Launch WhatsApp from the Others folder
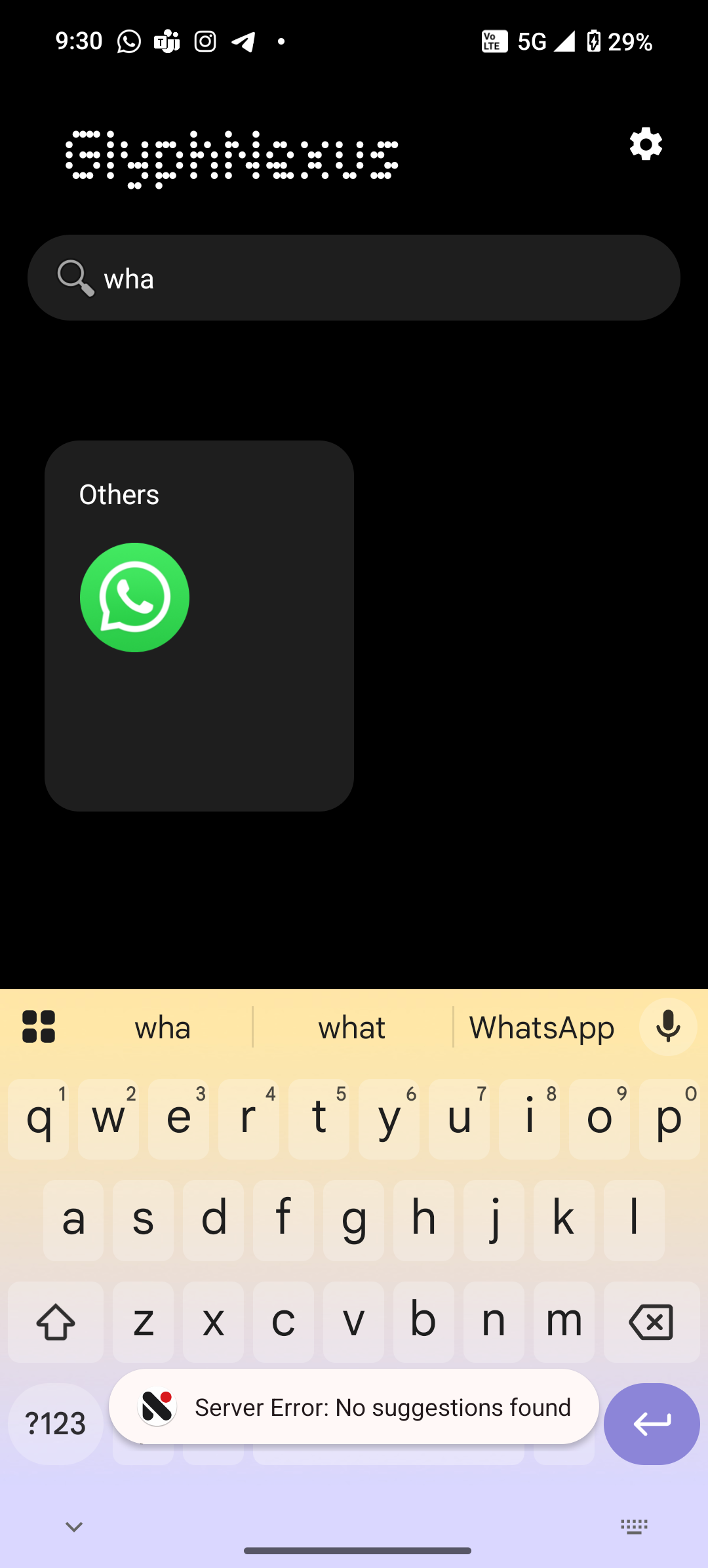708x1568 pixels. pyautogui.click(x=134, y=597)
